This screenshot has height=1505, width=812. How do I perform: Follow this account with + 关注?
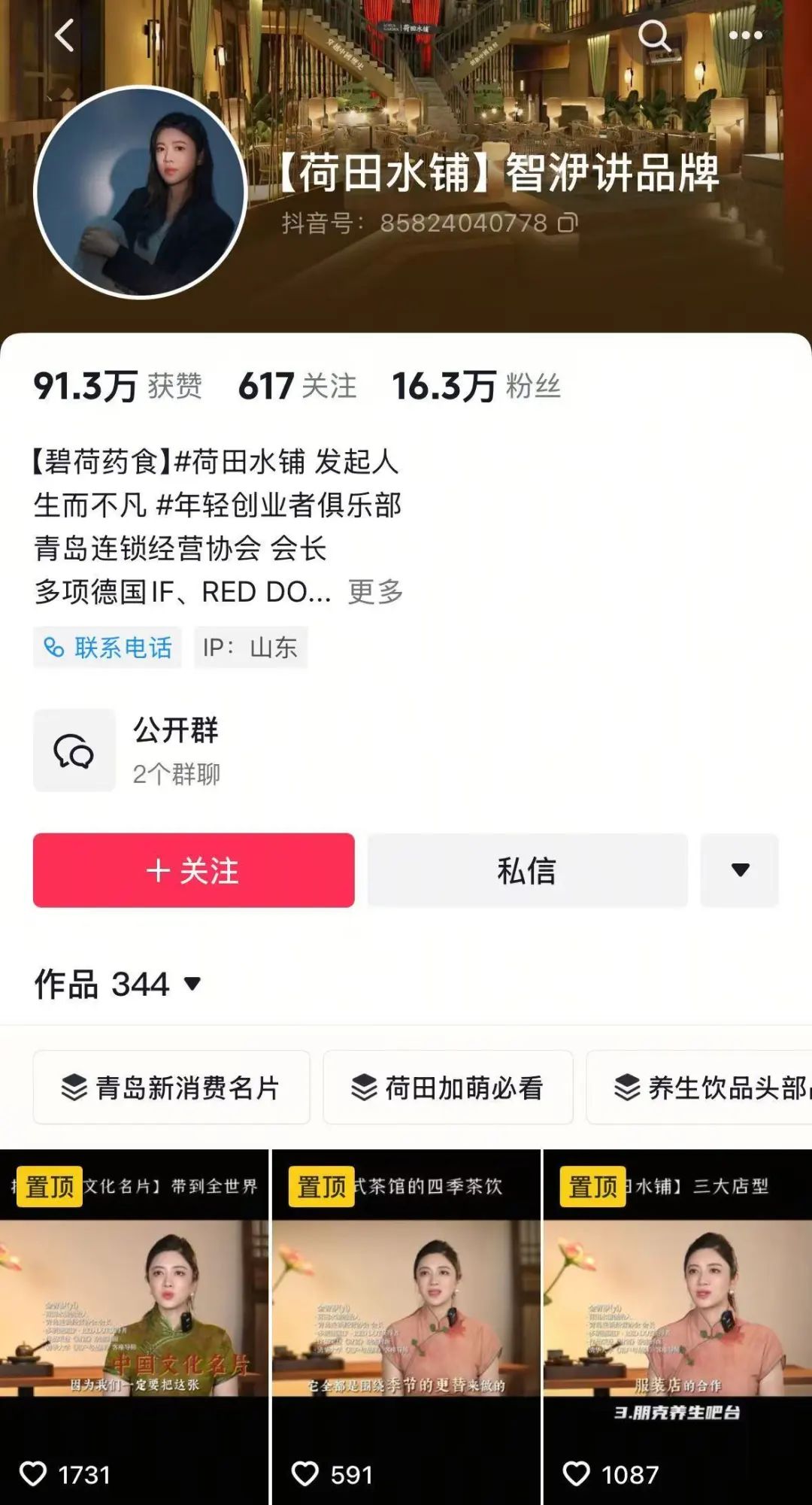pos(193,870)
